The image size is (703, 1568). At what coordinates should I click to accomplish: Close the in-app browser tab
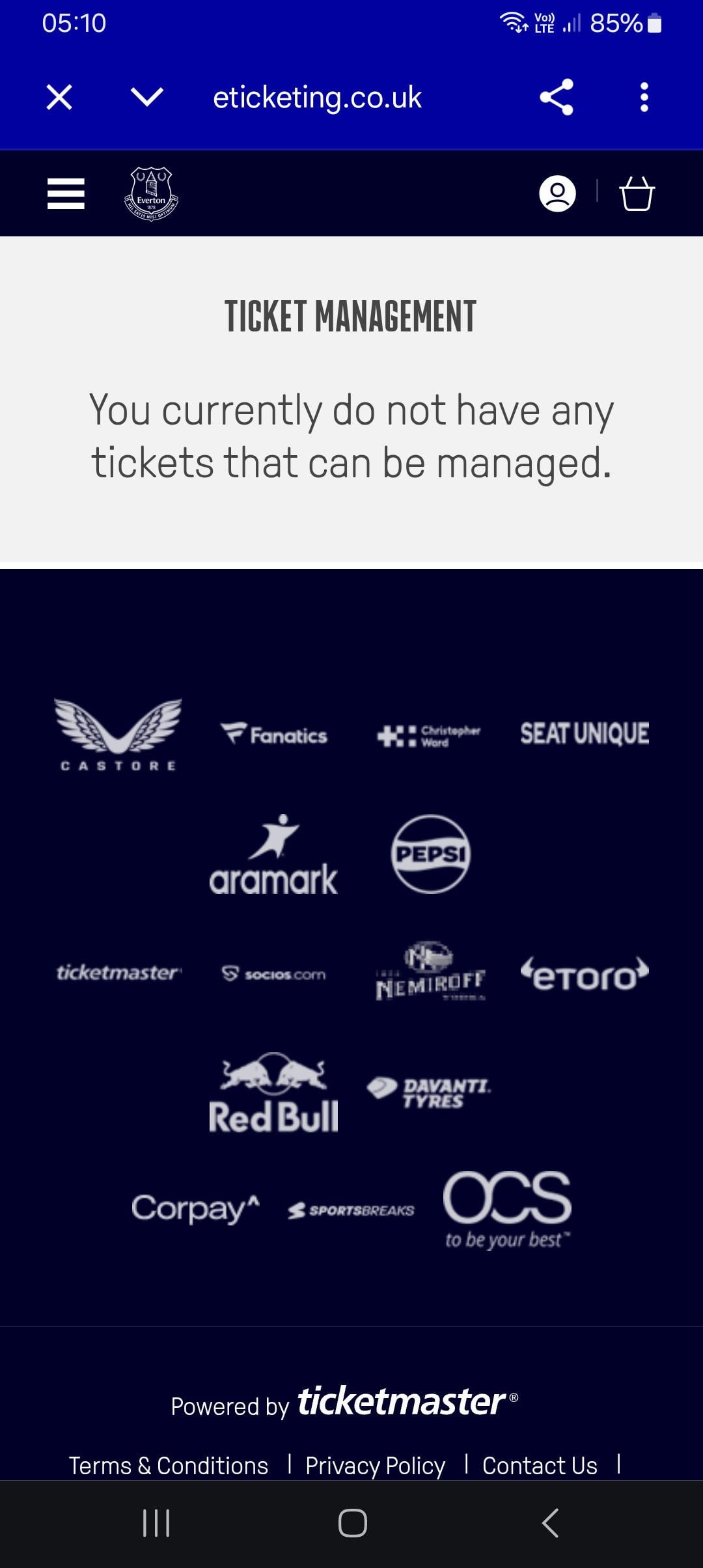(x=59, y=98)
